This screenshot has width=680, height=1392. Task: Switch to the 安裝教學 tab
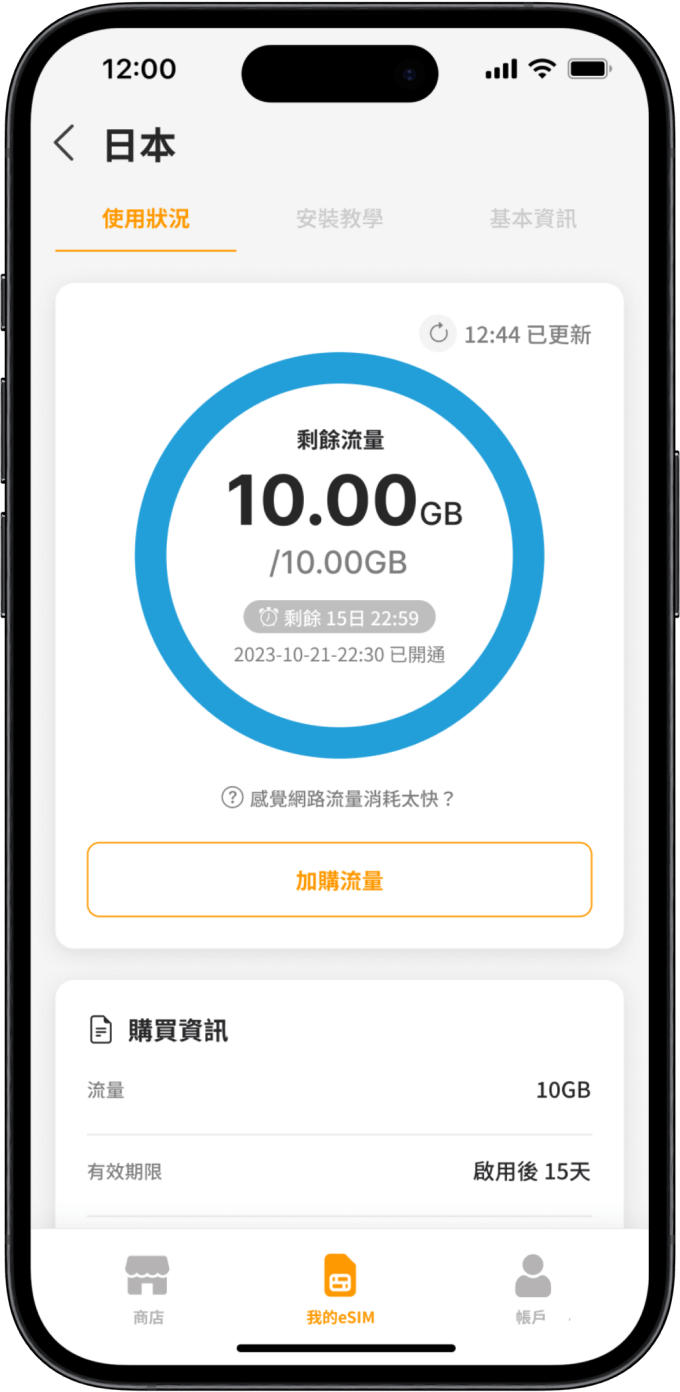pyautogui.click(x=339, y=219)
